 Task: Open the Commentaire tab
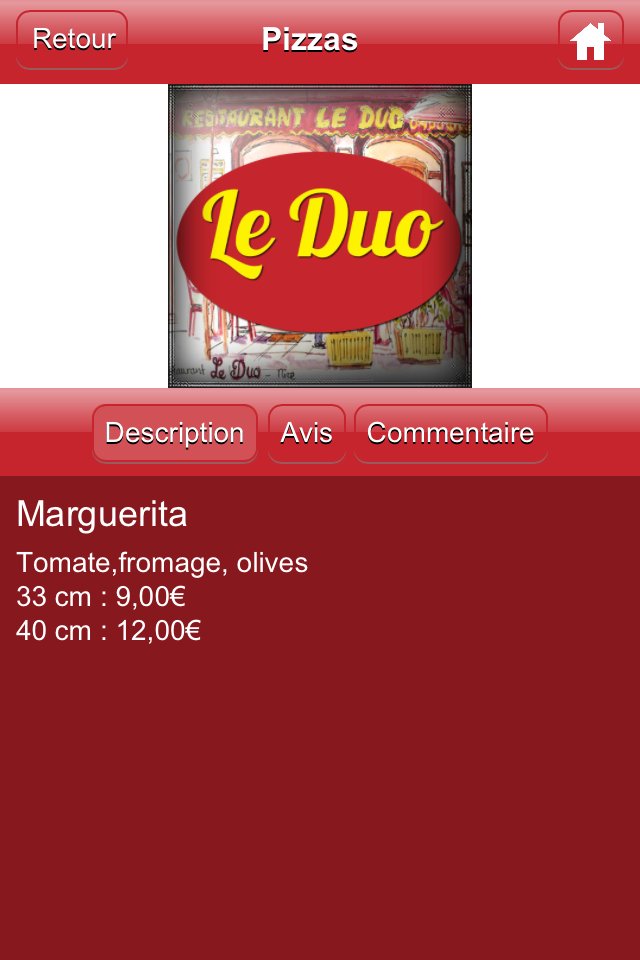coord(450,433)
